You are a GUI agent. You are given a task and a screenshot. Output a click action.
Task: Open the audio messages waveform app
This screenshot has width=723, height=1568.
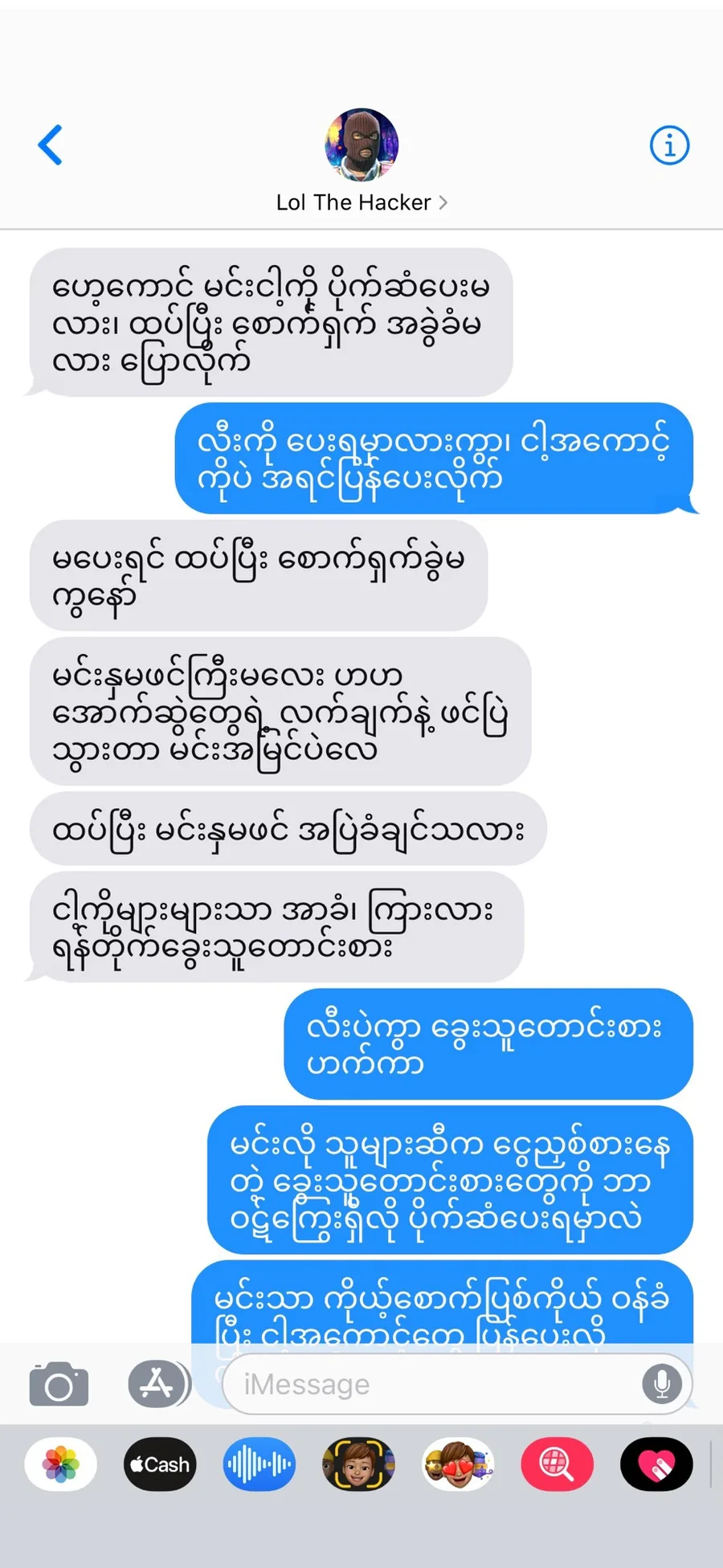coord(259,1464)
